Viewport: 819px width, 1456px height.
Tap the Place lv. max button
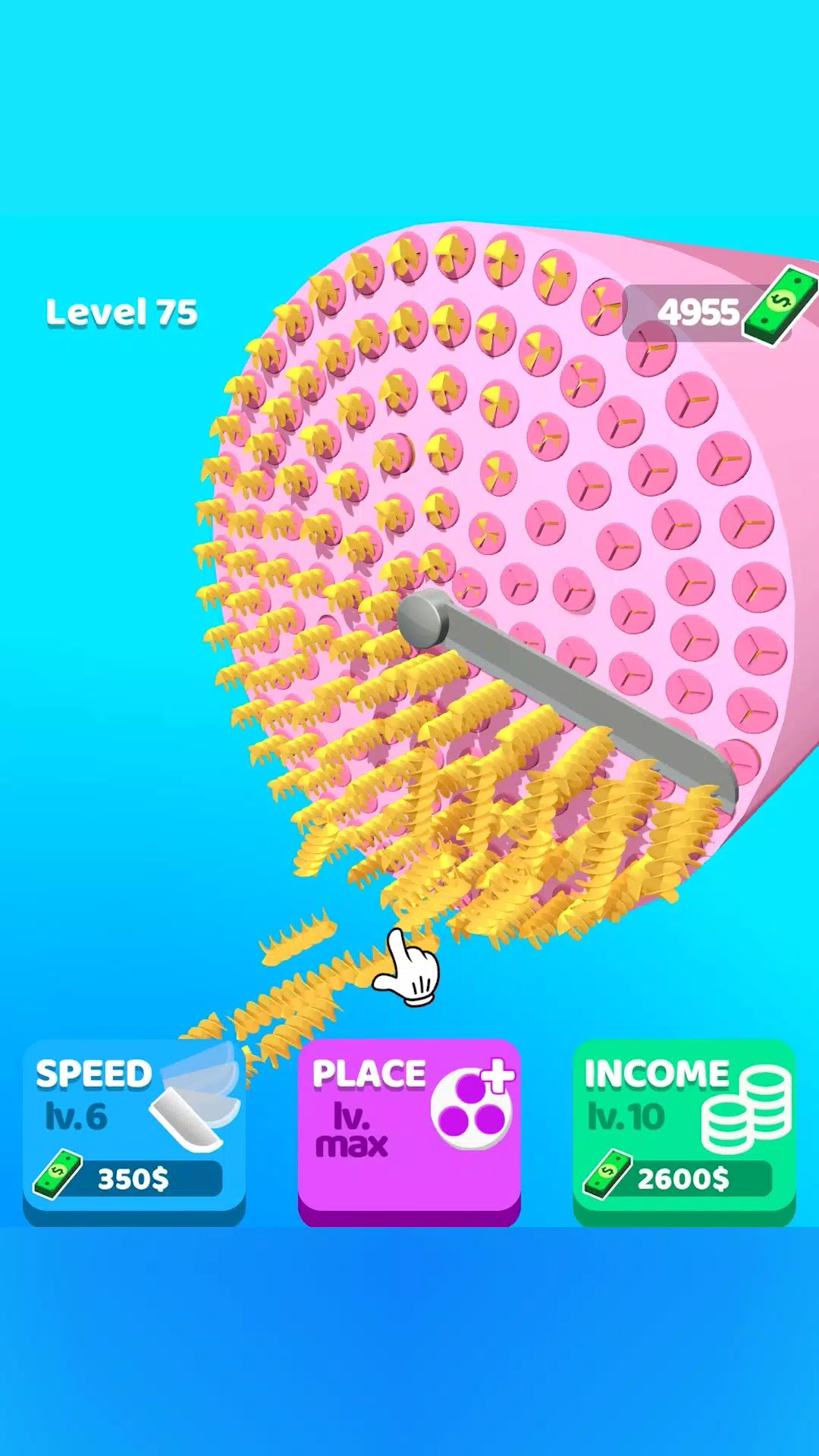[x=409, y=1130]
